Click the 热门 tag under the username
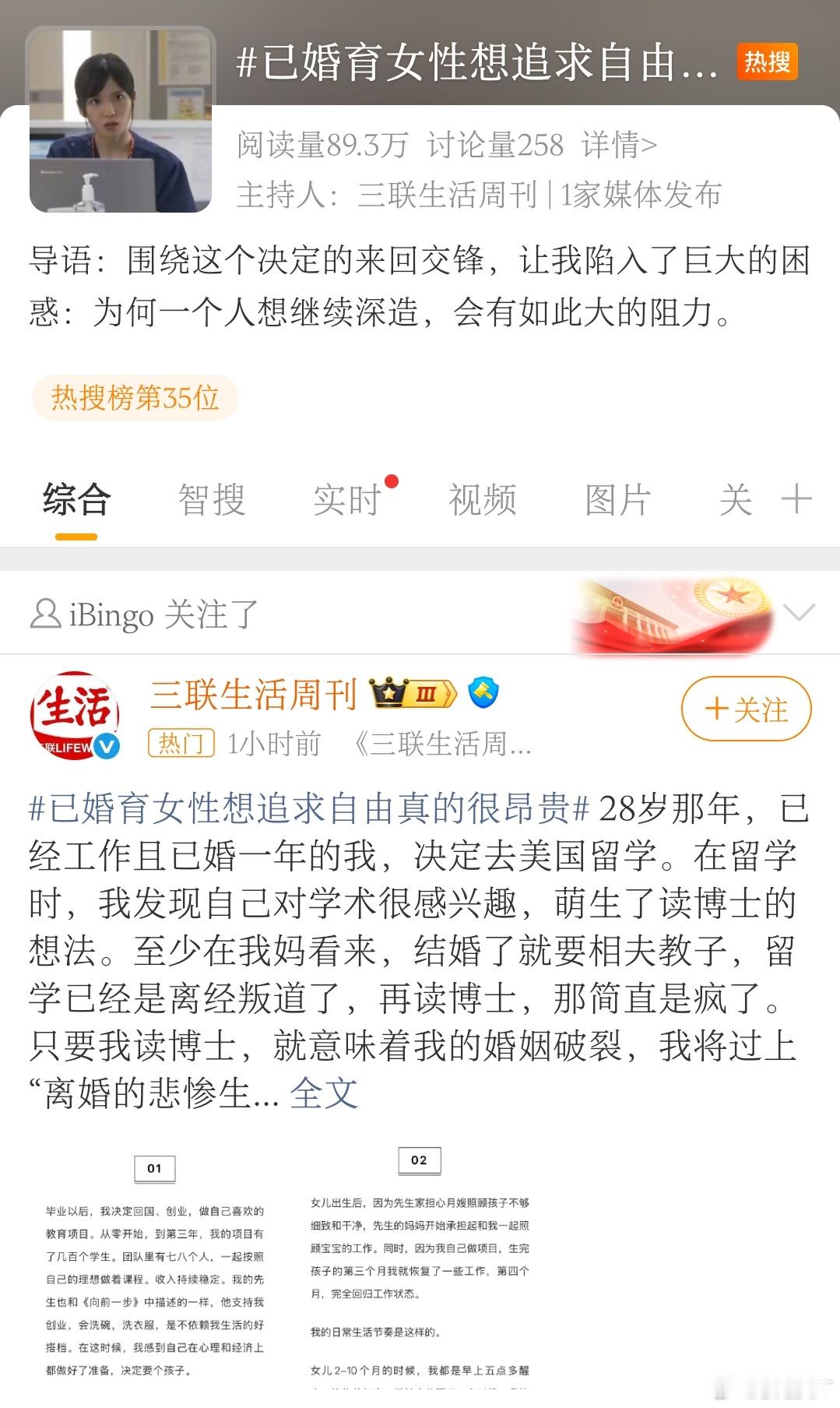This screenshot has width=840, height=1408. [x=180, y=744]
